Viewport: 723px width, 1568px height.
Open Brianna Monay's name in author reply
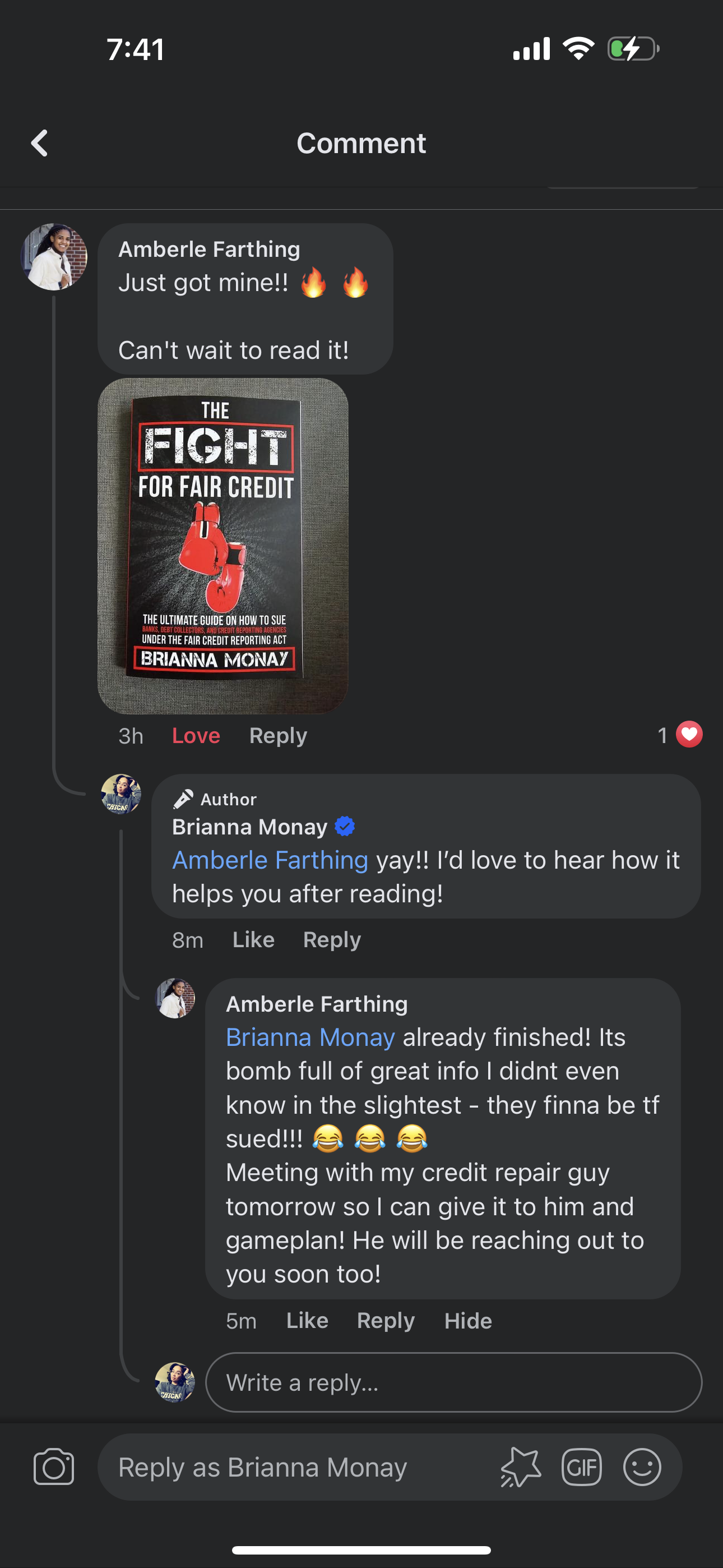click(x=249, y=827)
